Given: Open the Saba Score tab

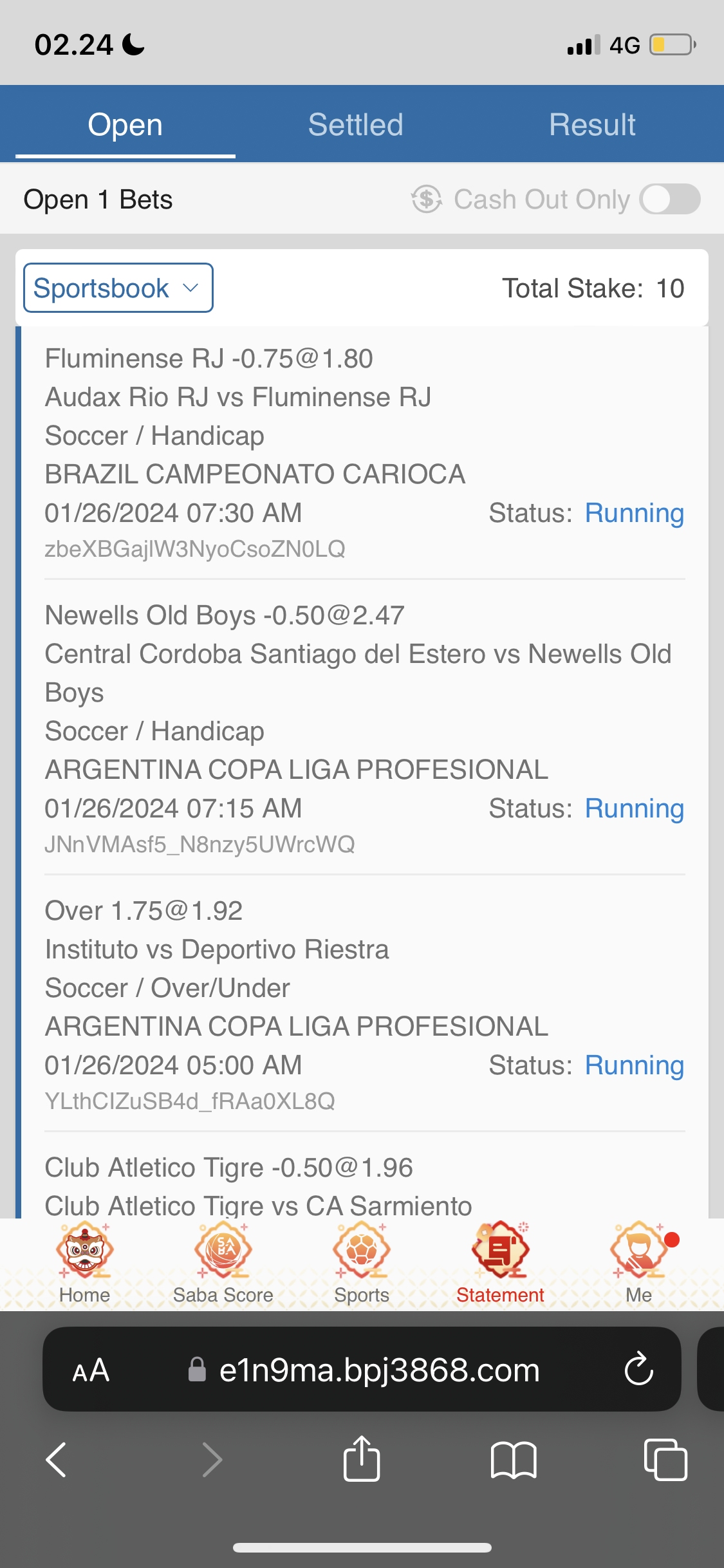Looking at the screenshot, I should (x=223, y=1263).
